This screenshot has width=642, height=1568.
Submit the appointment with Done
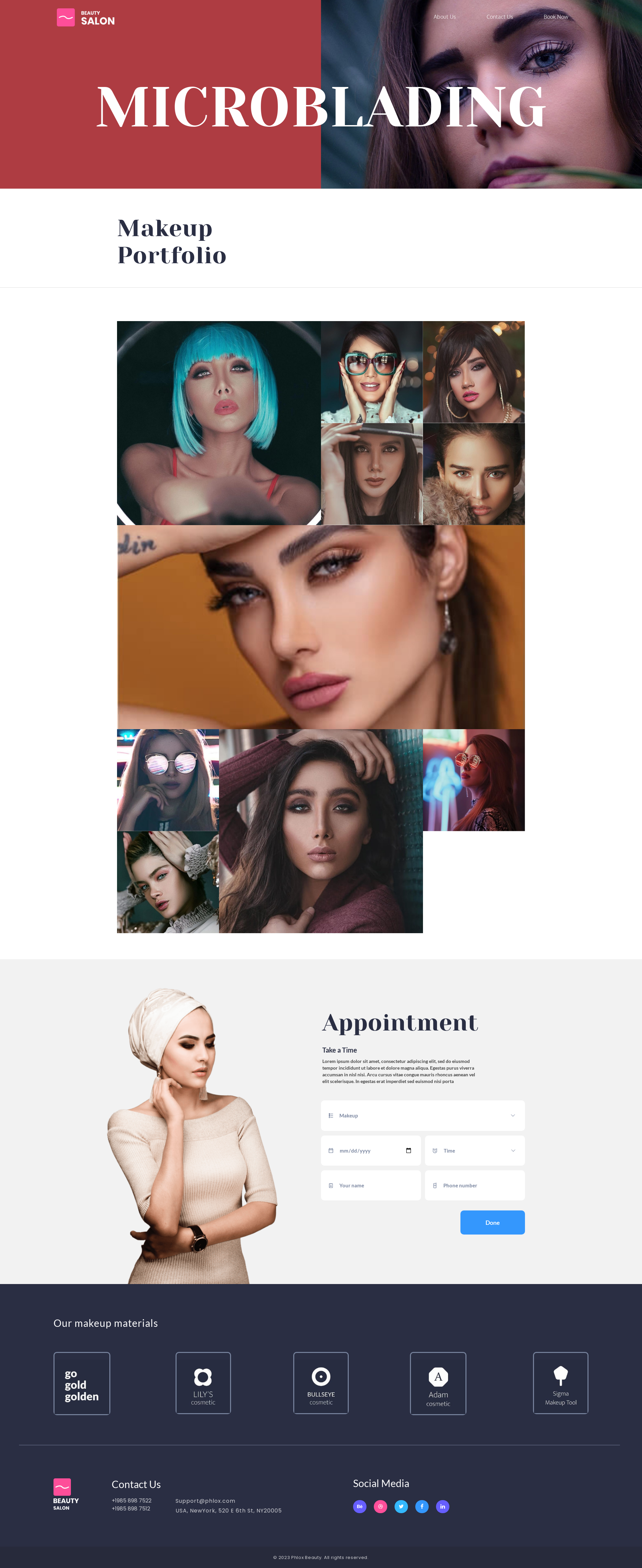(x=492, y=1222)
